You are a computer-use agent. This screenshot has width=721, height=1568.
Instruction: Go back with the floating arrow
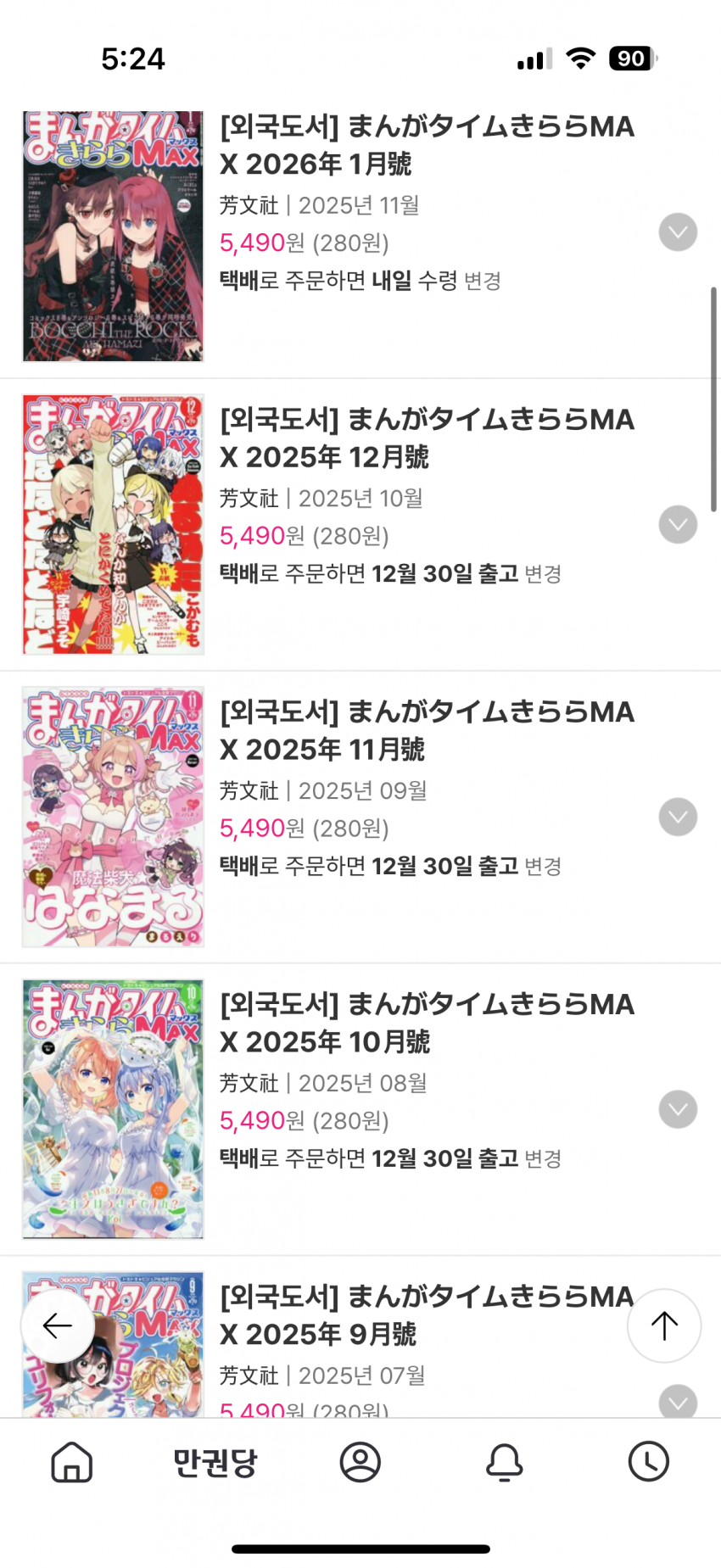pos(58,1325)
